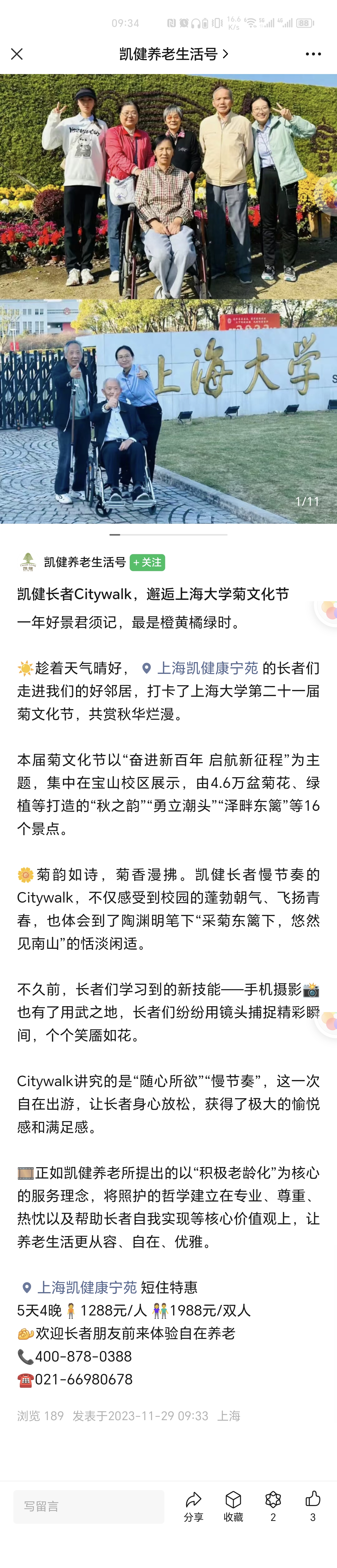This screenshot has height=1568, width=337.
Task: Call the number 400-878-0388
Action: pos(83,1356)
